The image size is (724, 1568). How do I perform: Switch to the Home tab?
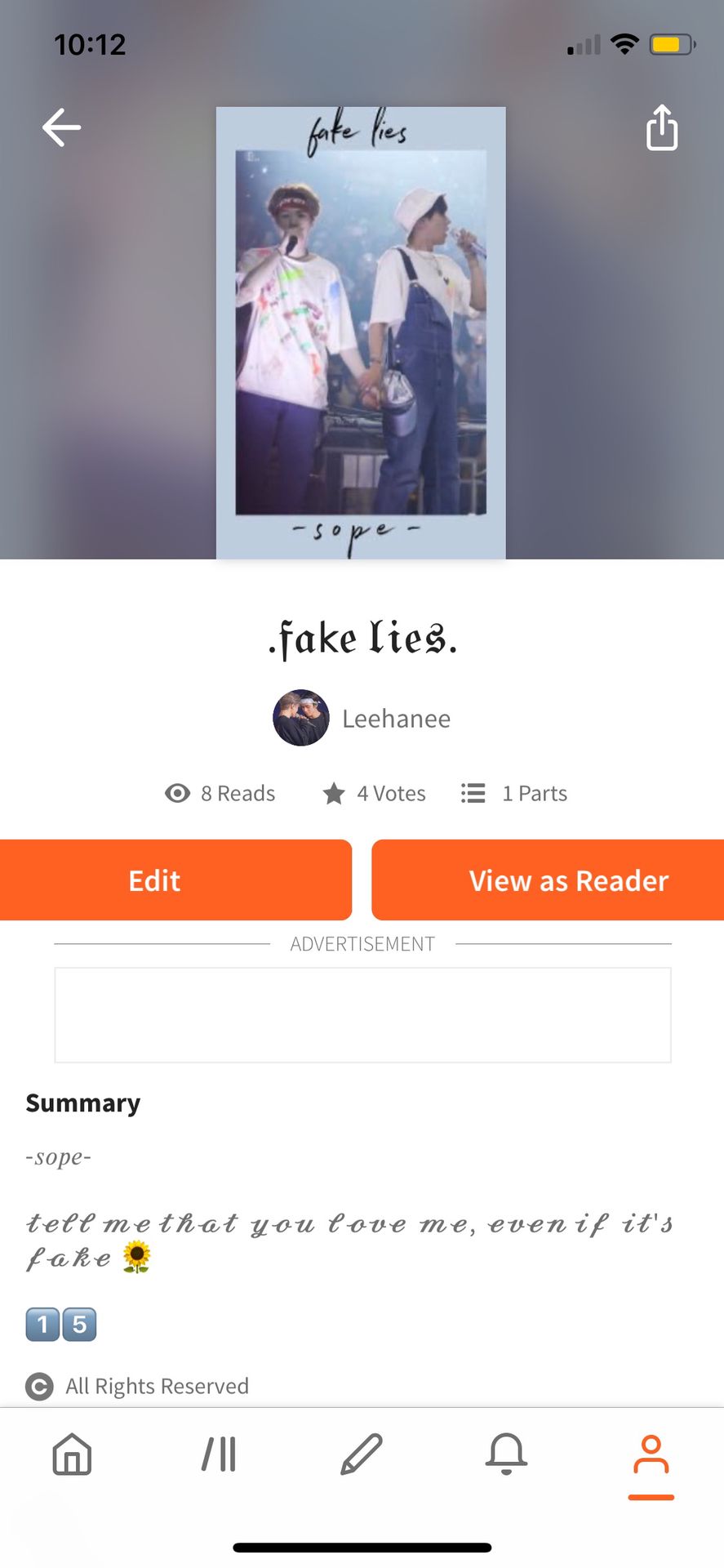(72, 1454)
